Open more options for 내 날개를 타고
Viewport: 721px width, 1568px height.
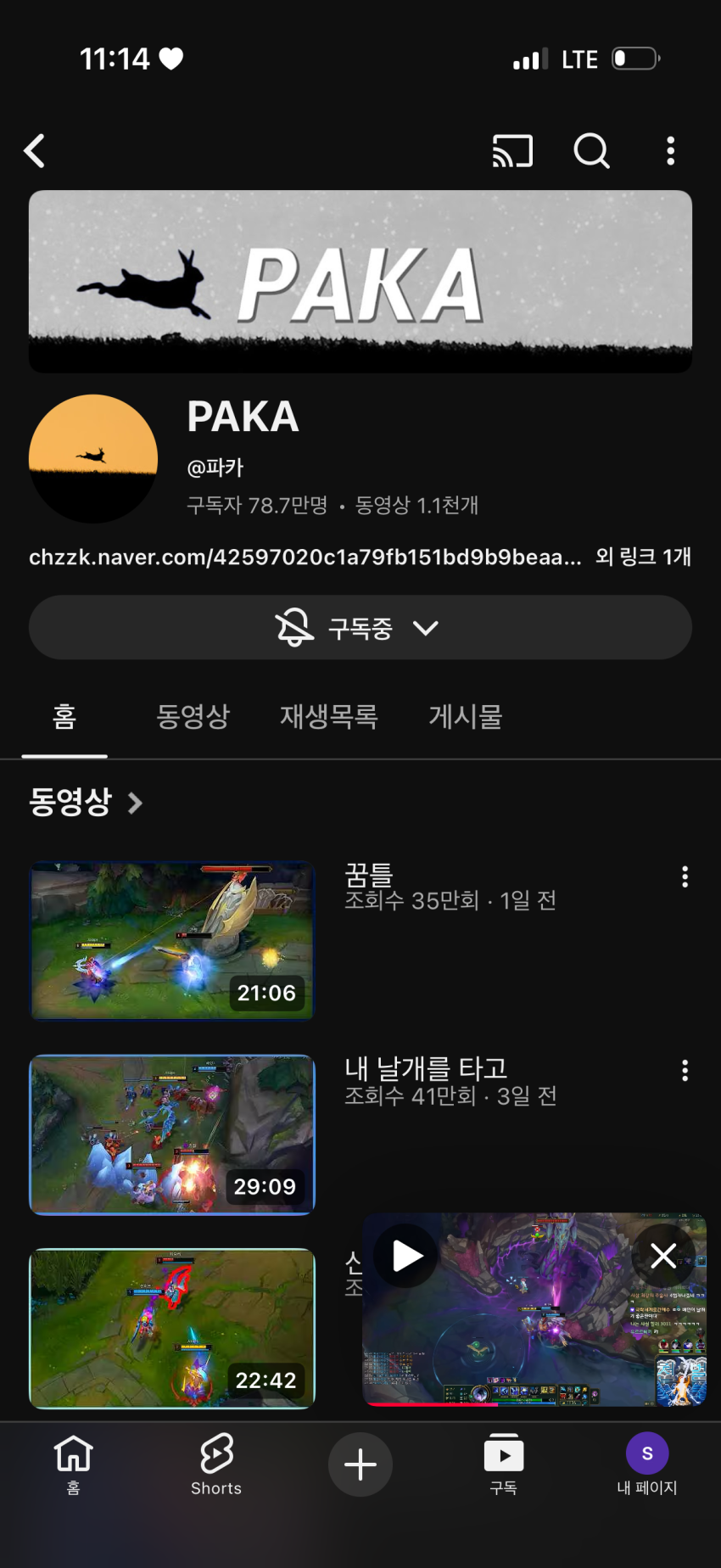pos(685,1071)
